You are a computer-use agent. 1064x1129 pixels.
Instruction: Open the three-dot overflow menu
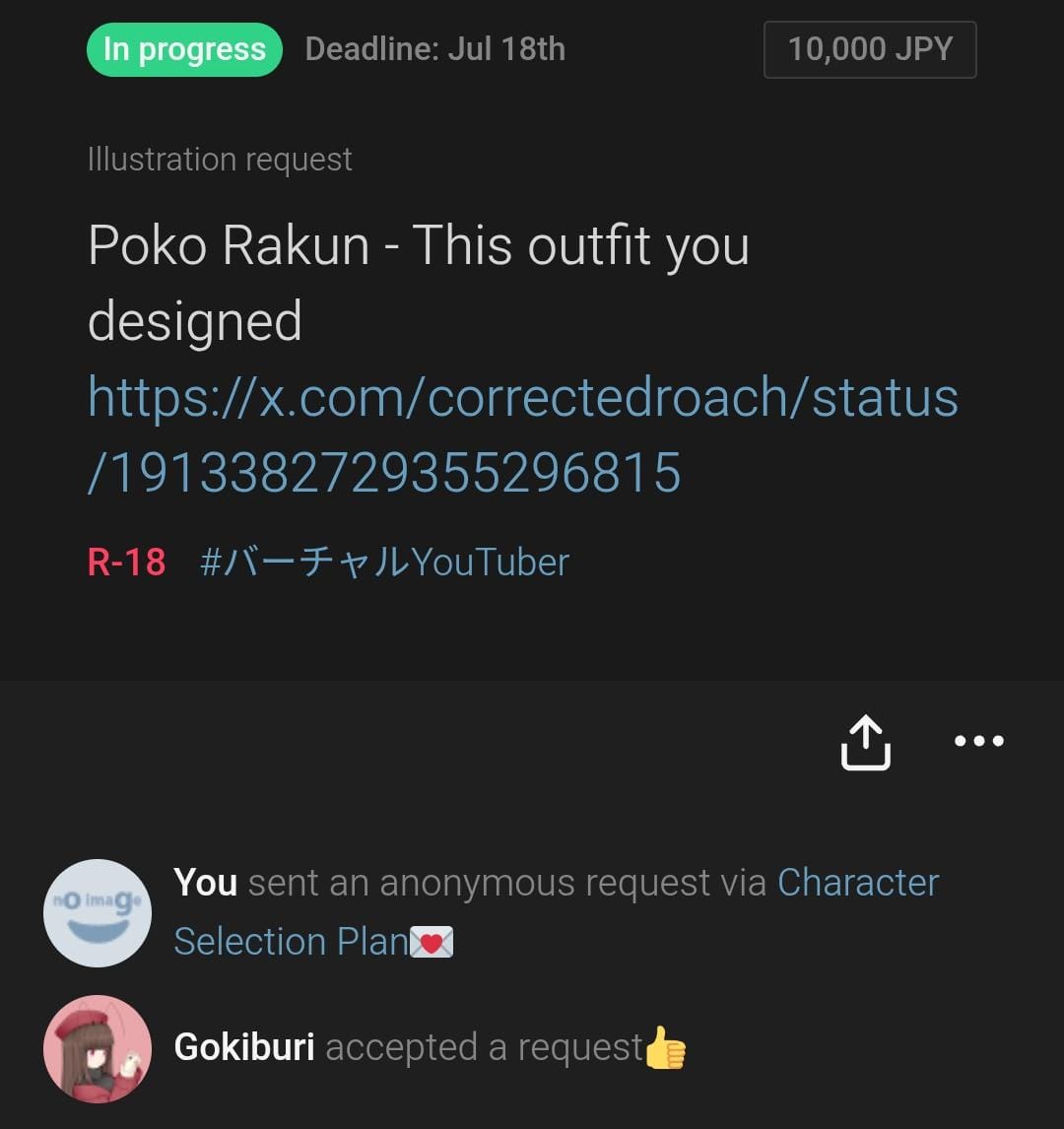(979, 741)
